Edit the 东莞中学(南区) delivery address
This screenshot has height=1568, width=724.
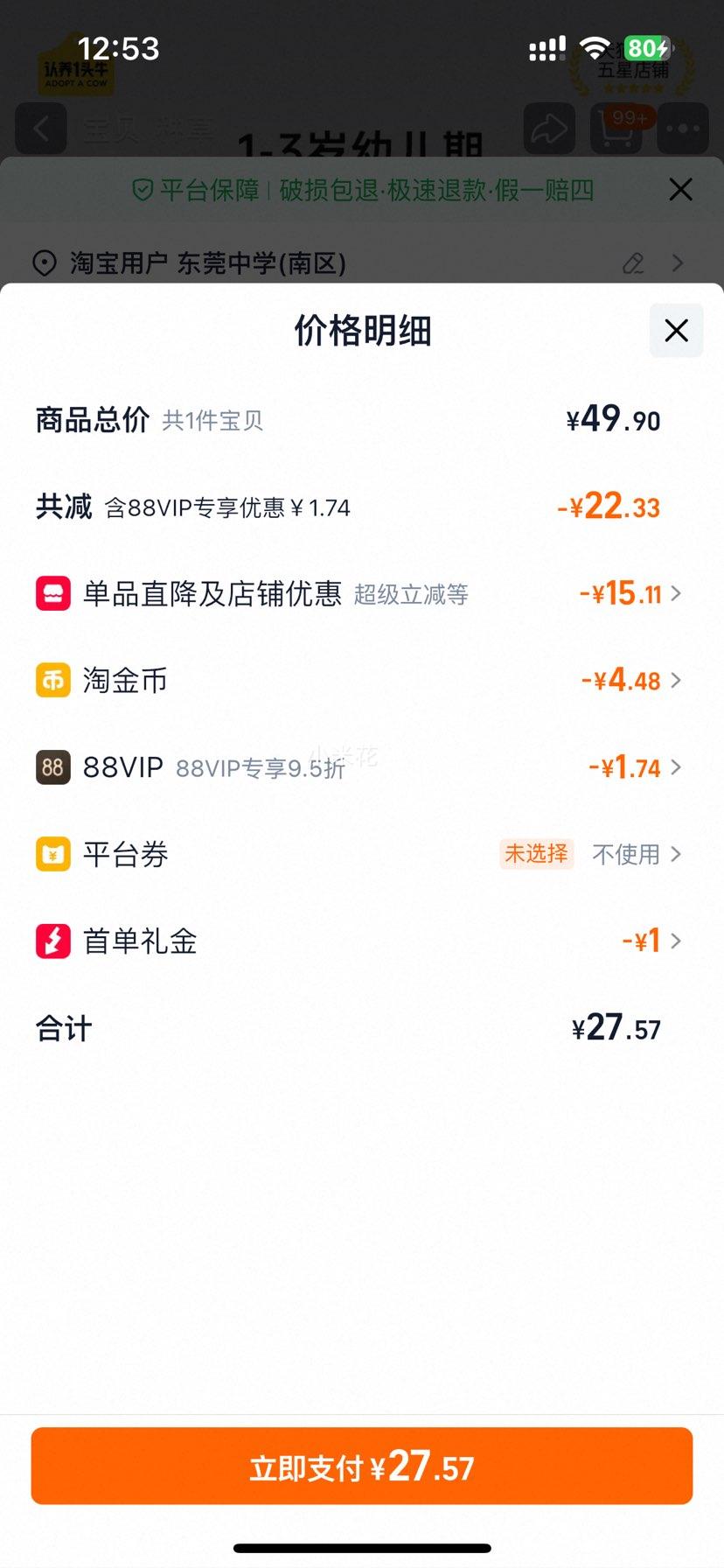pyautogui.click(x=633, y=262)
